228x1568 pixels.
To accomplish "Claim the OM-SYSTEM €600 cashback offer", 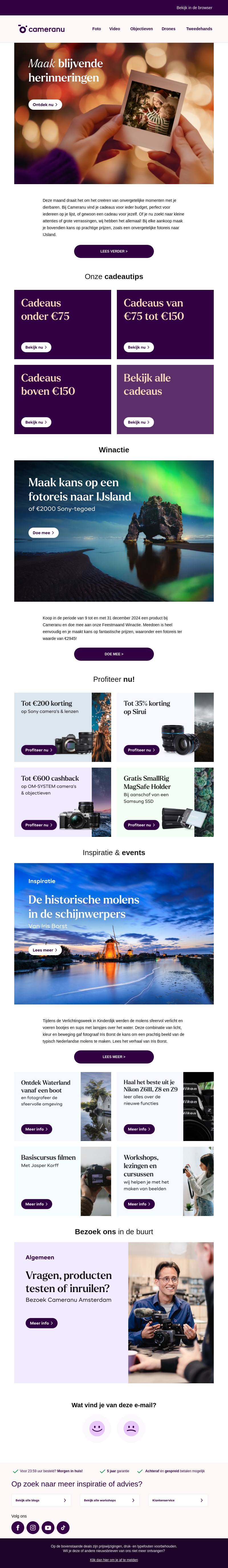I will click(39, 825).
